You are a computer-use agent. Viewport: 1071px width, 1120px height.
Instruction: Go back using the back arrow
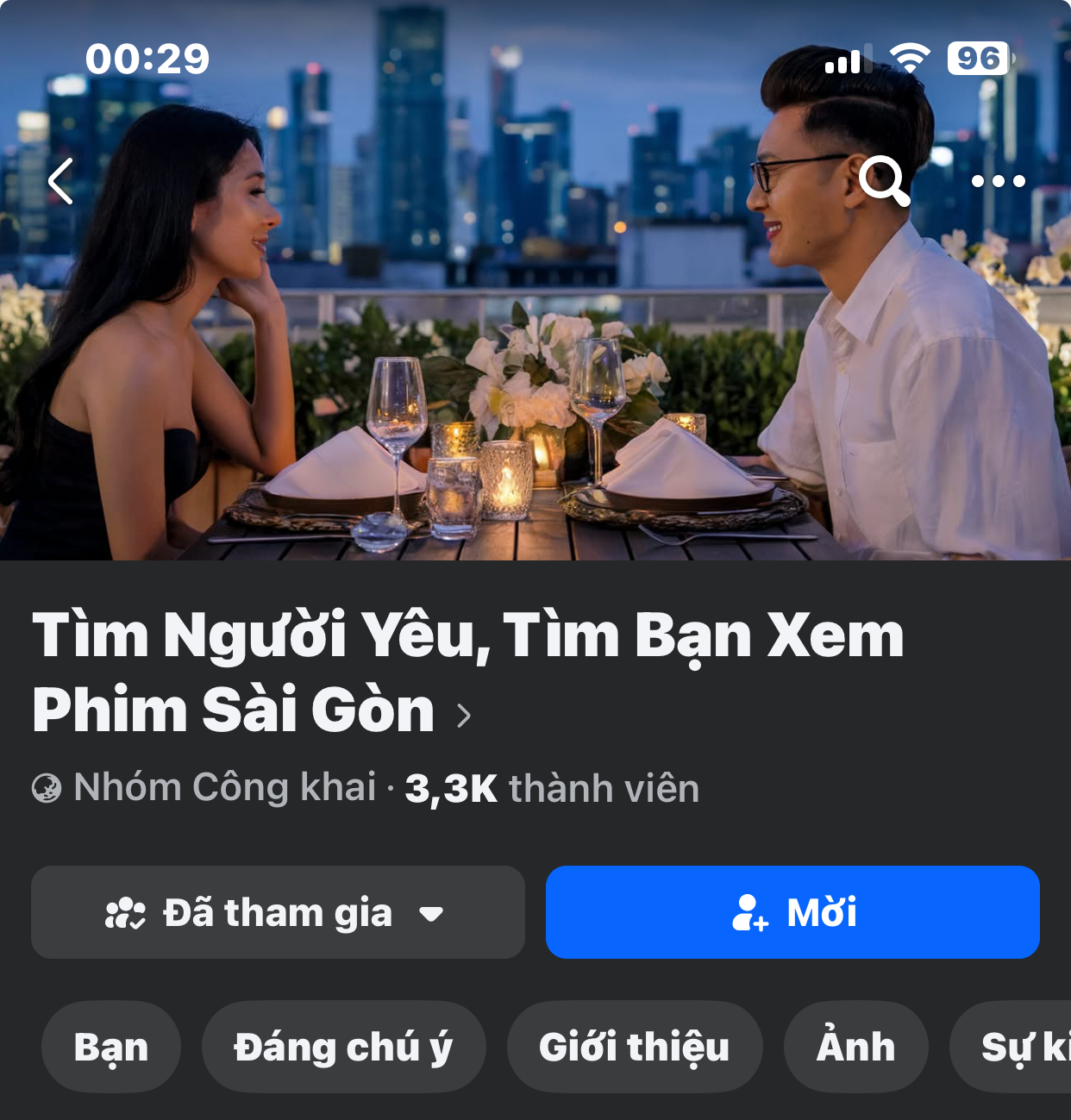click(60, 181)
